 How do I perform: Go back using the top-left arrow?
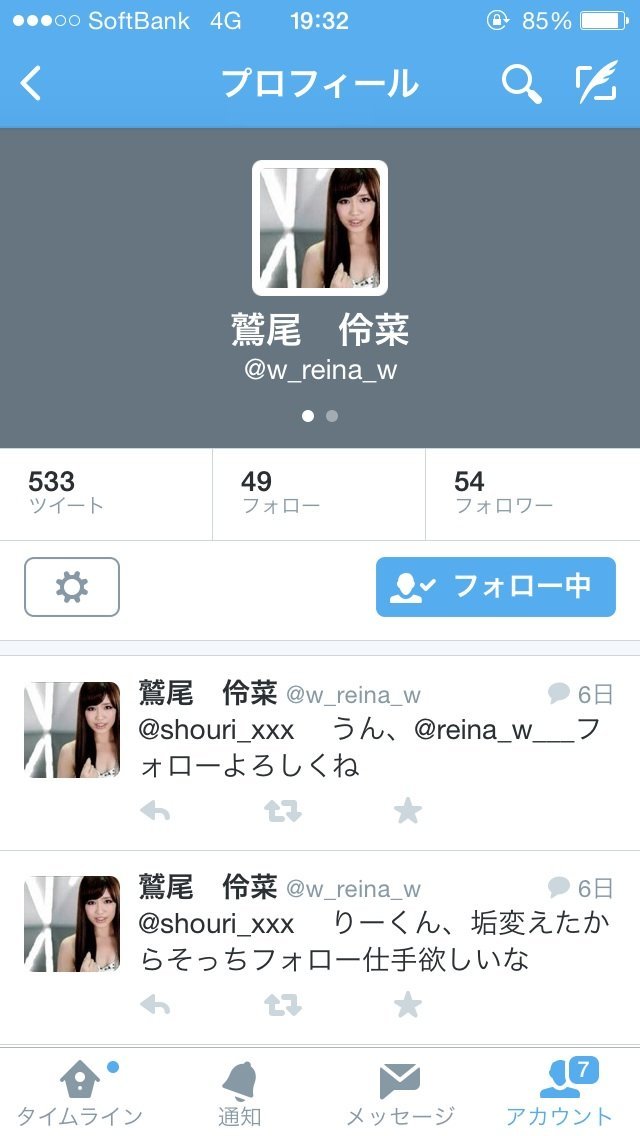point(32,84)
